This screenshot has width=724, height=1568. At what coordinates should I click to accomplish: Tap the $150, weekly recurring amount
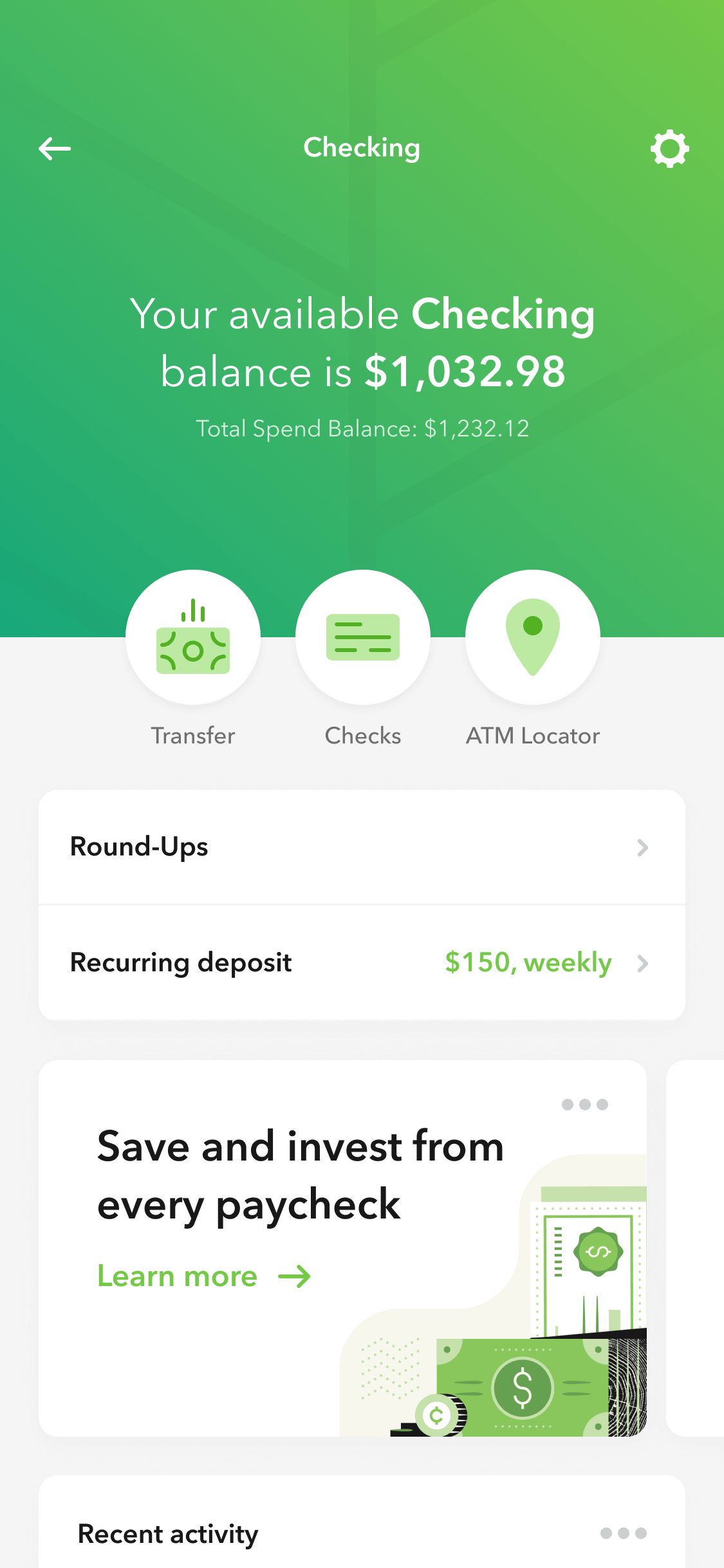click(528, 964)
